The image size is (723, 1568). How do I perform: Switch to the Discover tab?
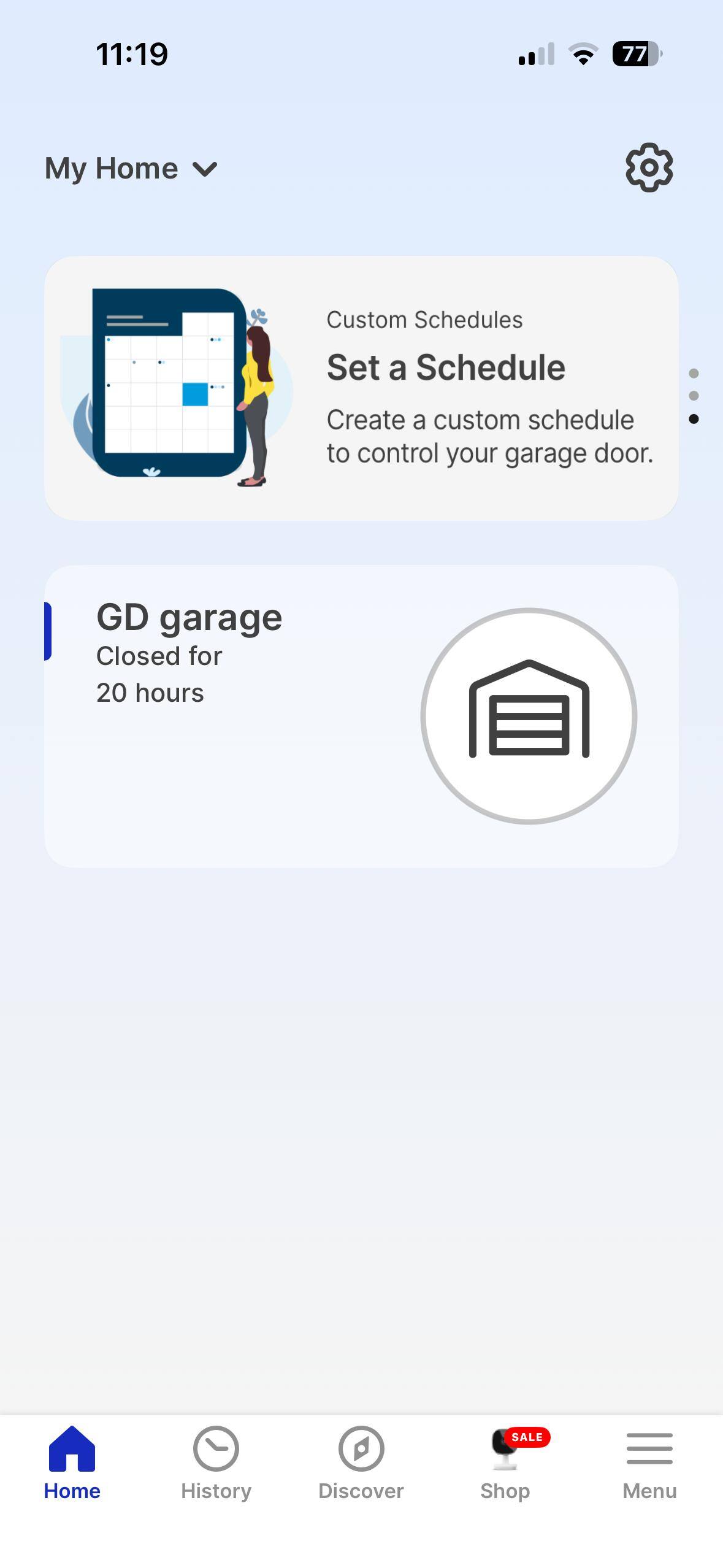[361, 1464]
